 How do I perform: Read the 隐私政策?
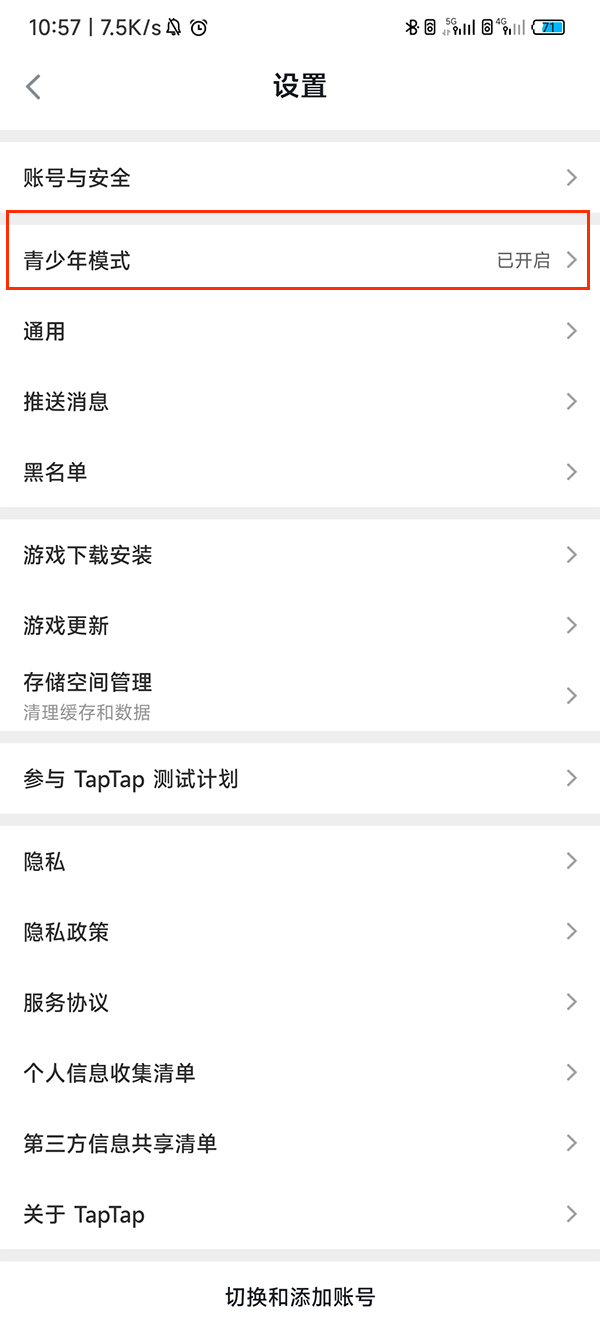pyautogui.click(x=300, y=932)
